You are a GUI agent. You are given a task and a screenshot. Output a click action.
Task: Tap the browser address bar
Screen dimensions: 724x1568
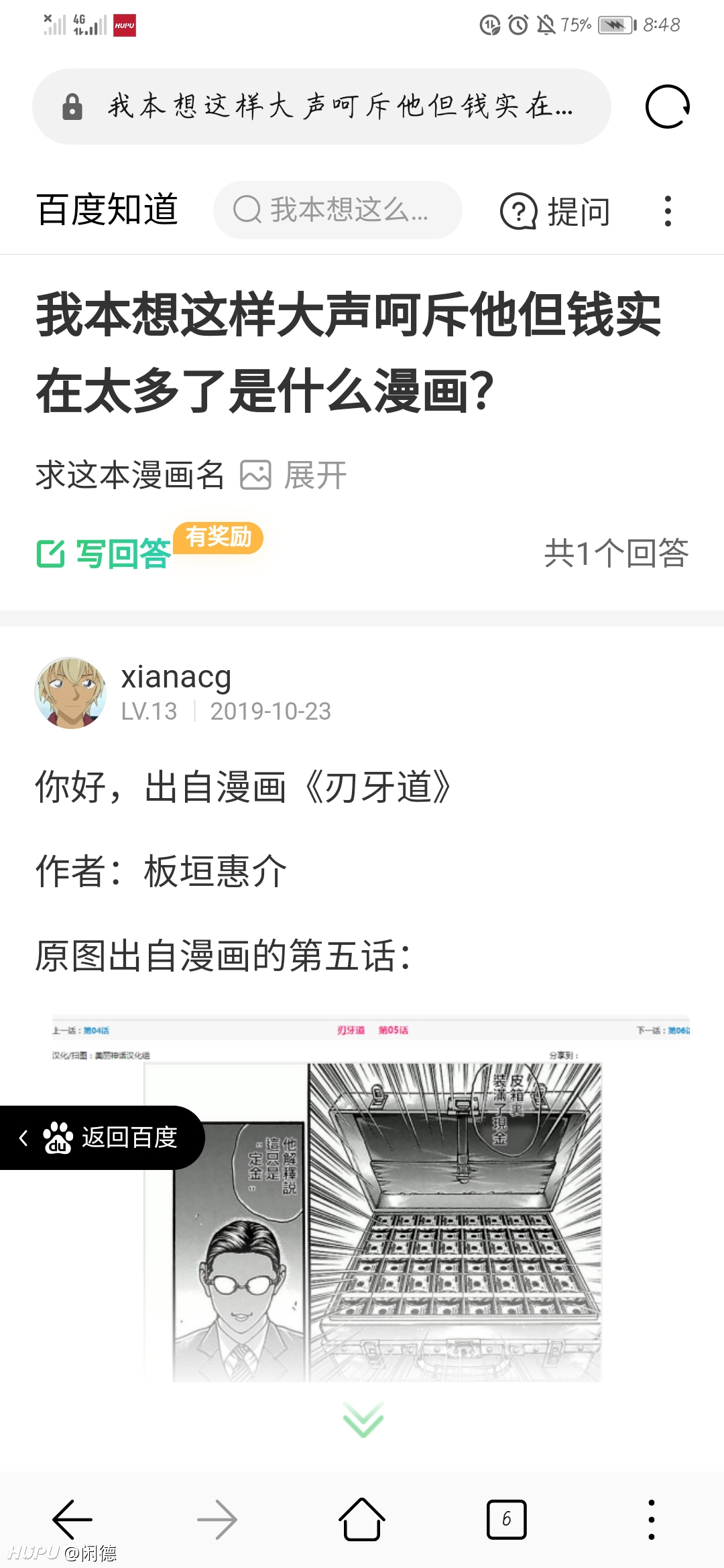(x=322, y=107)
